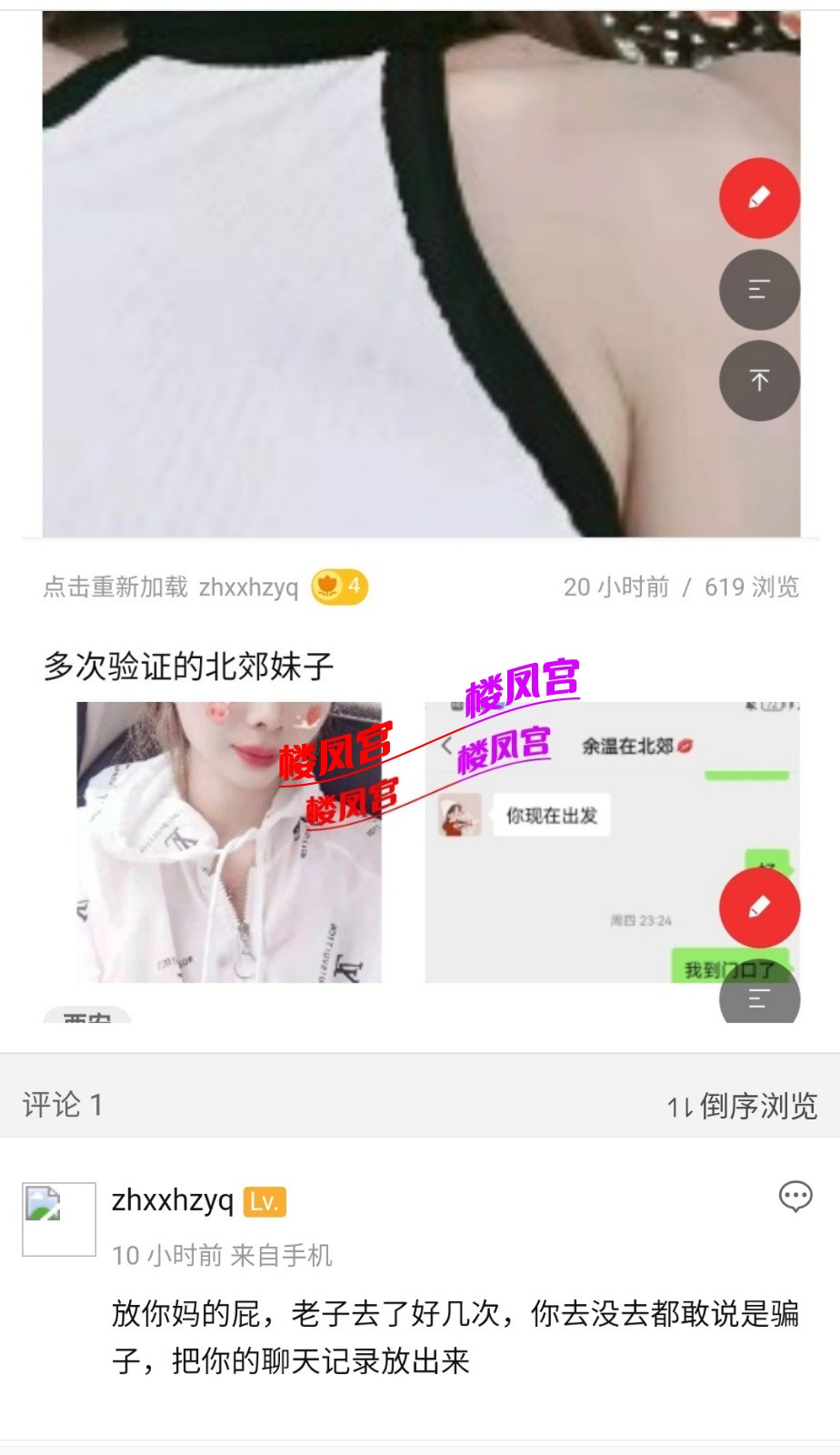
Task: Tap 点击重新加载 to reload the image
Action: pos(115,587)
